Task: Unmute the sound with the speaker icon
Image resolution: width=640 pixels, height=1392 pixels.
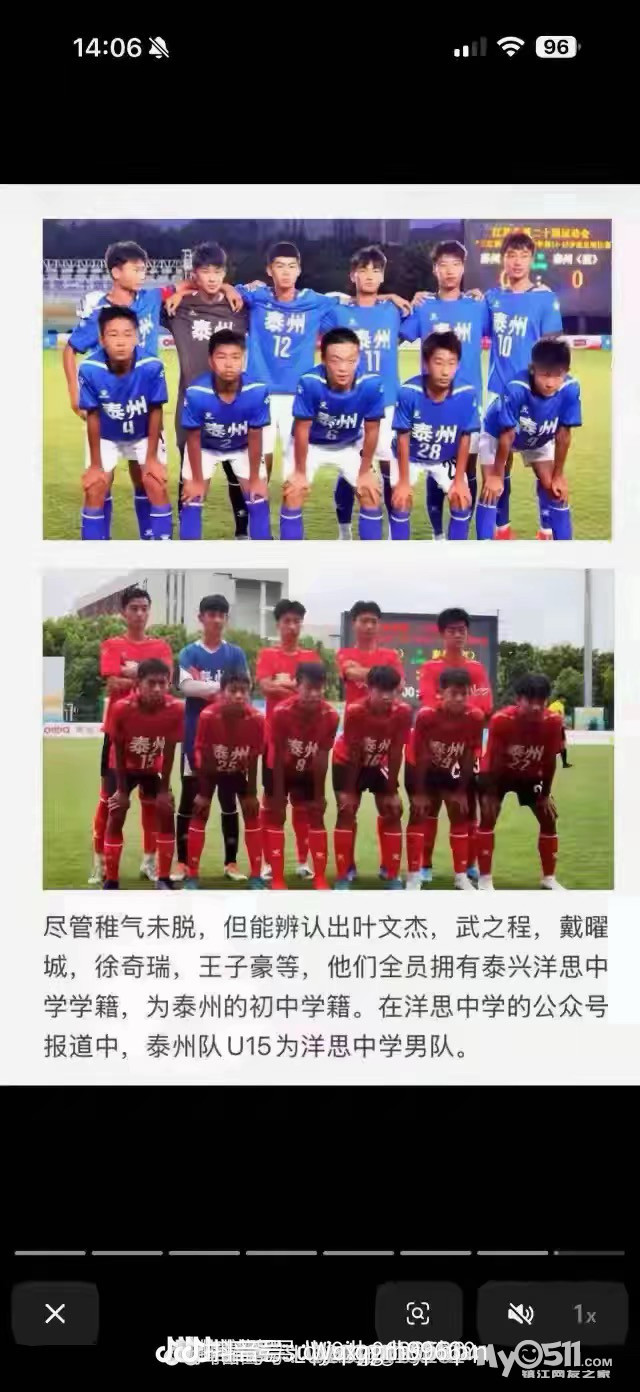Action: pos(520,1314)
